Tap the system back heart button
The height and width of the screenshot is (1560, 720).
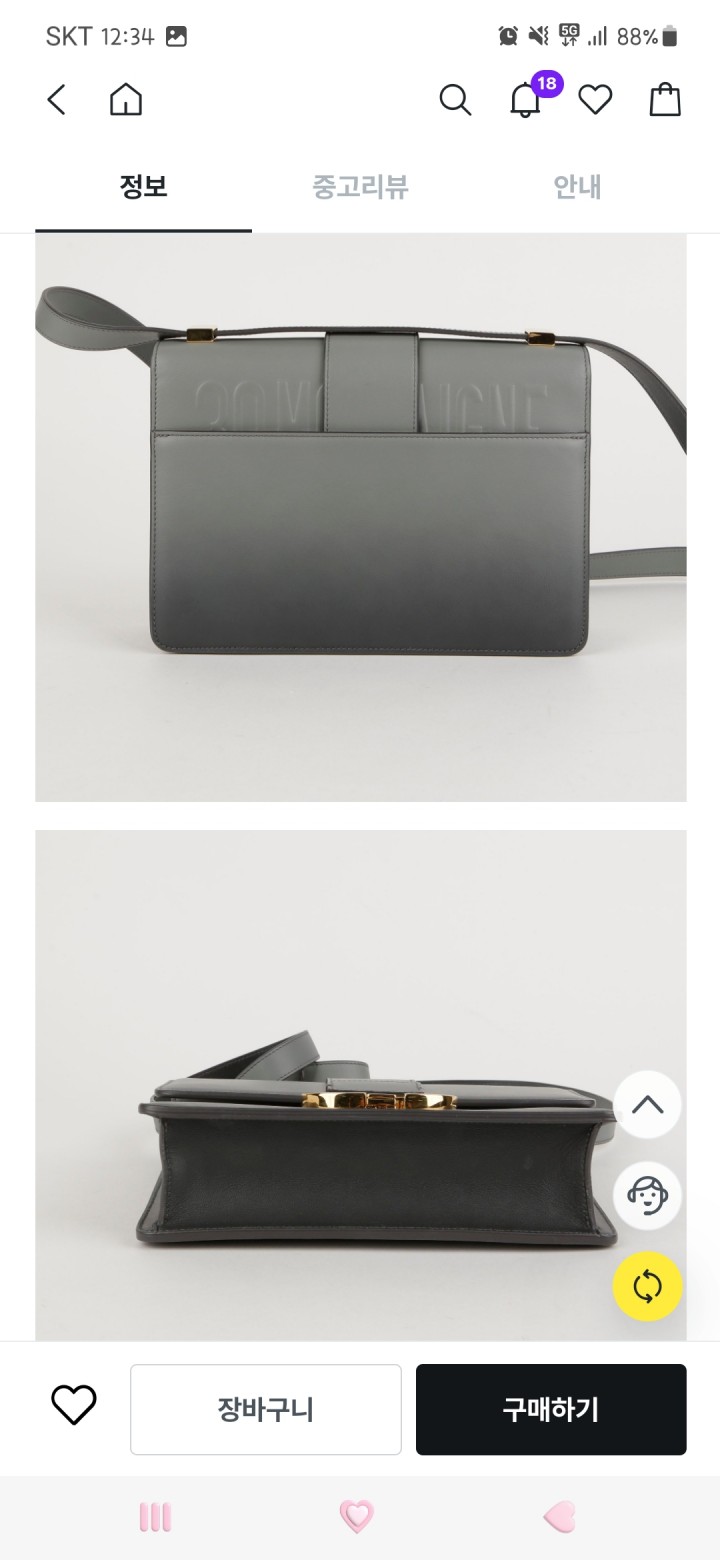[x=560, y=1517]
